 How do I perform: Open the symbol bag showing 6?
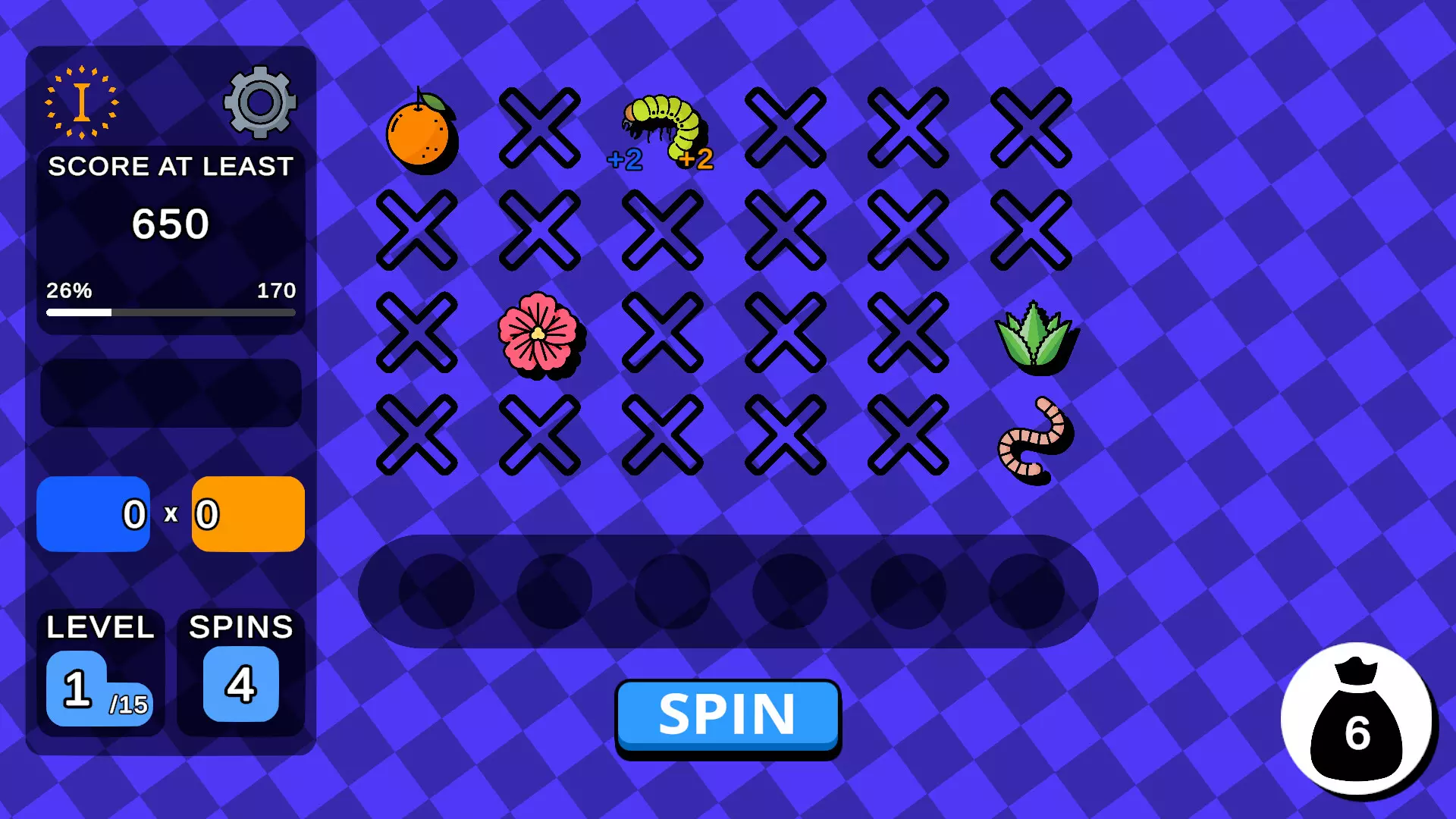[x=1357, y=720]
